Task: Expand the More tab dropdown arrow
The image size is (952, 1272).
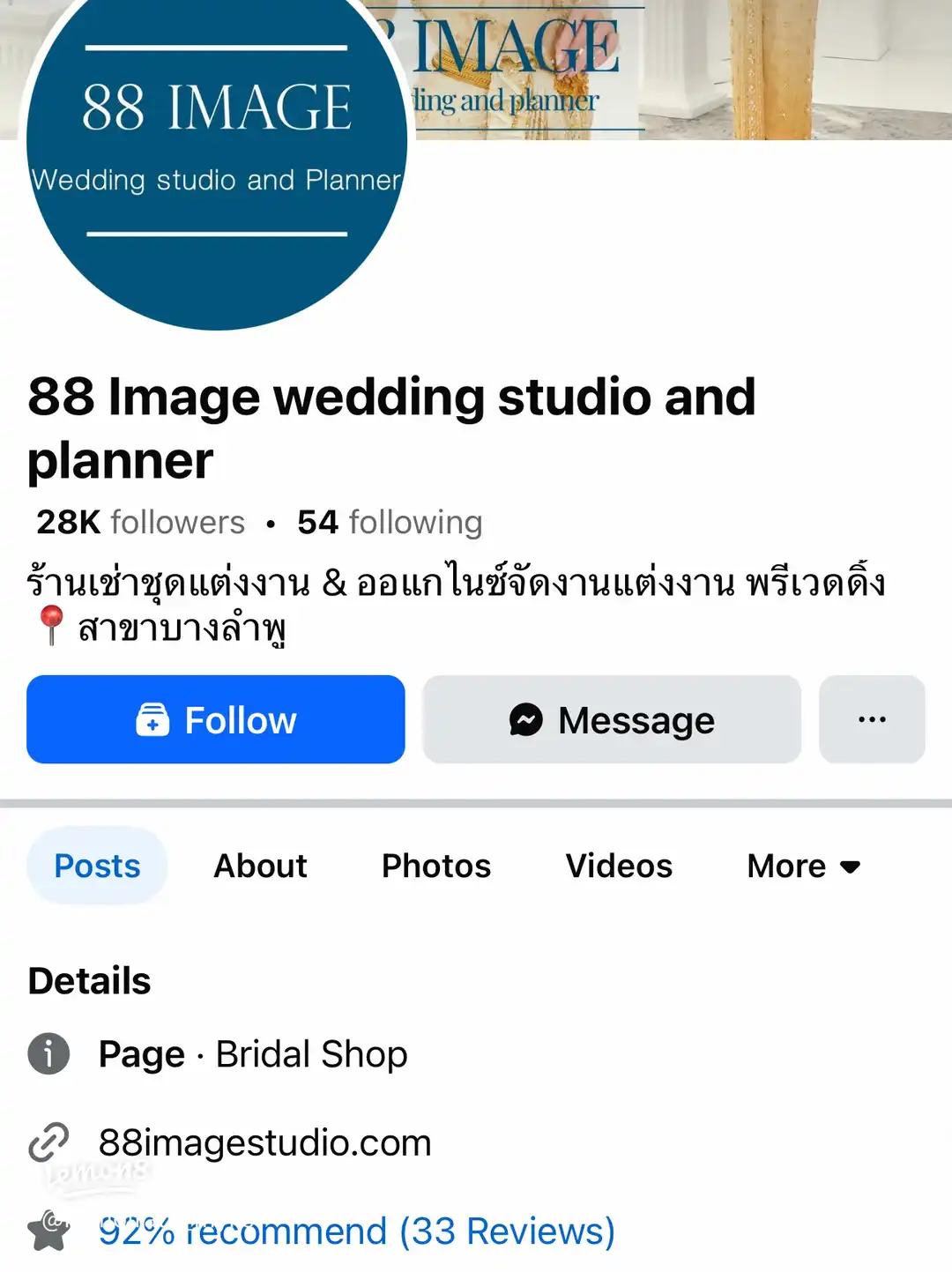Action: tap(849, 867)
